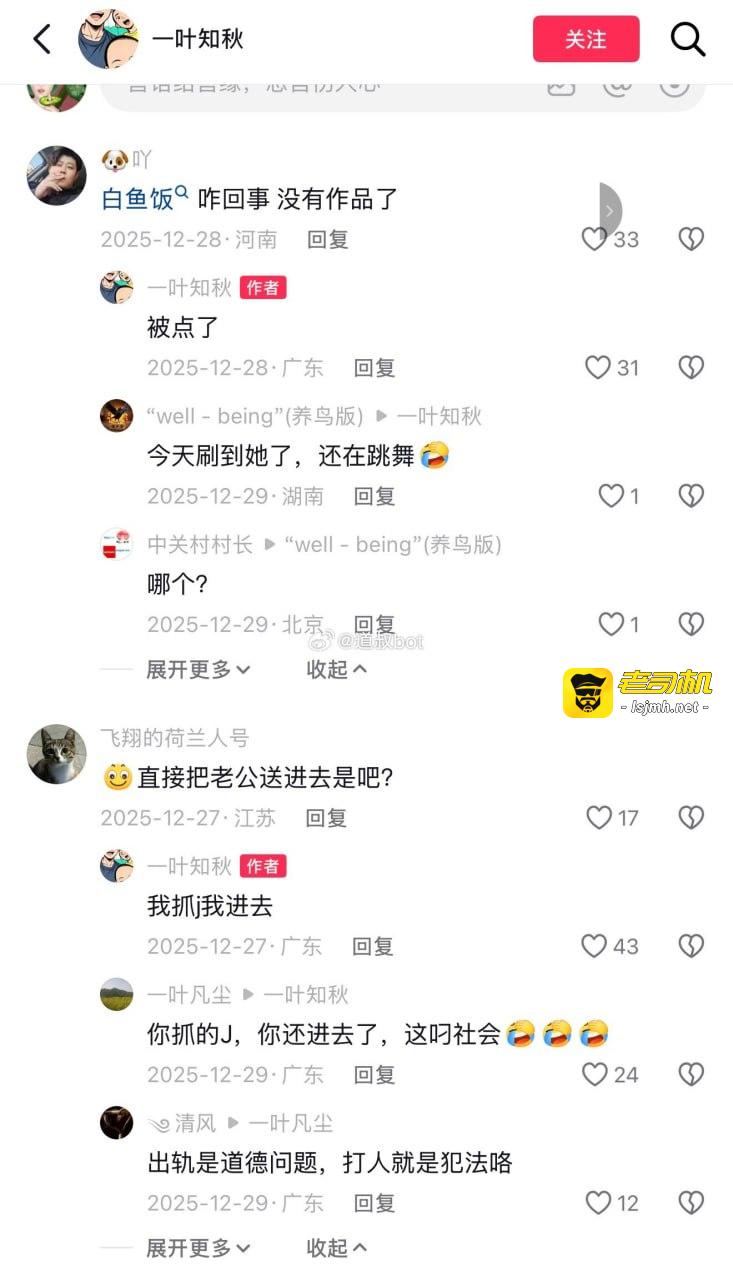Like the comment '直接把老公送进去是吧?'
This screenshot has width=733, height=1280.
599,818
